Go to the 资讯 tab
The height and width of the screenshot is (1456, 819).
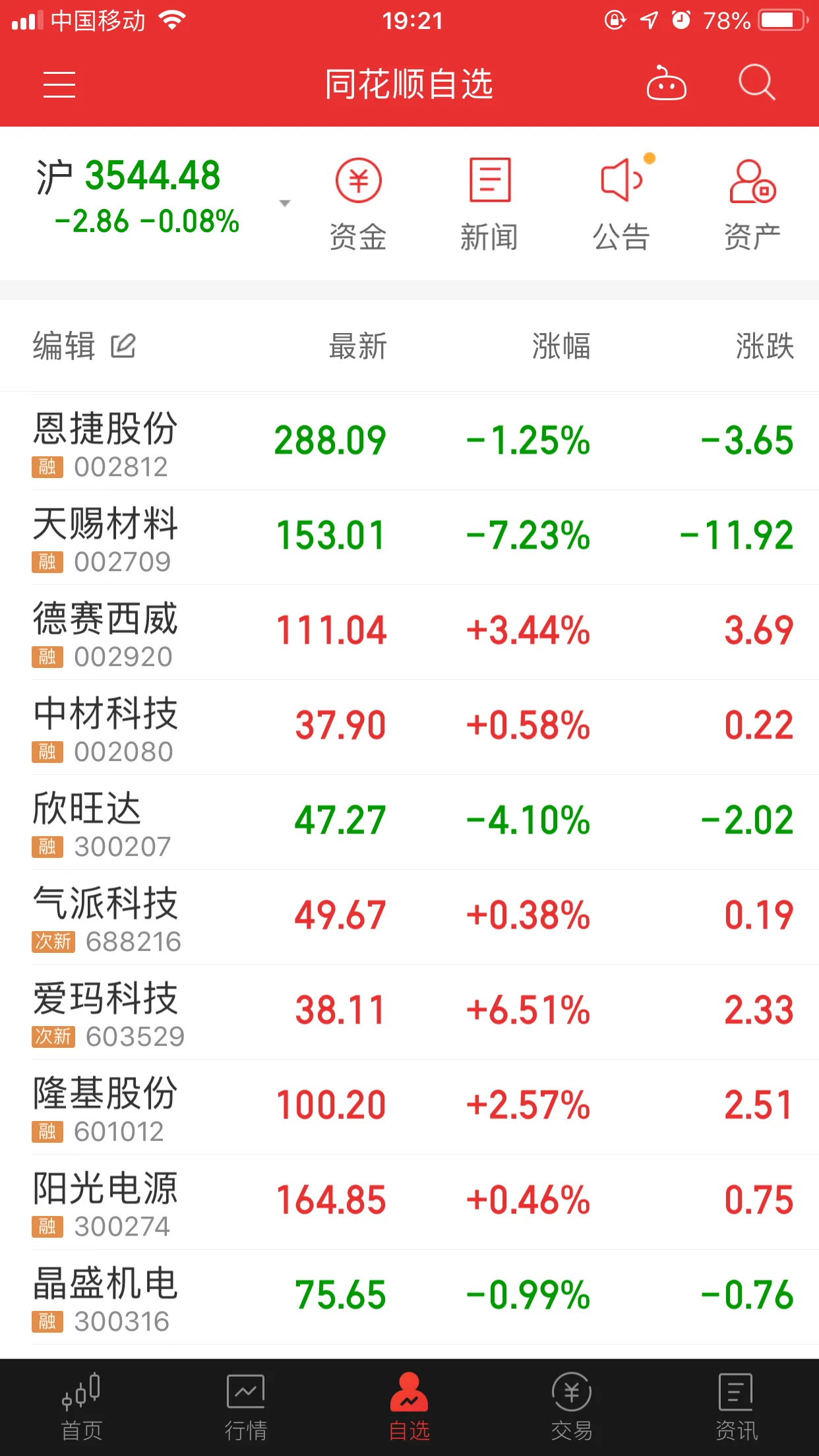click(737, 1407)
